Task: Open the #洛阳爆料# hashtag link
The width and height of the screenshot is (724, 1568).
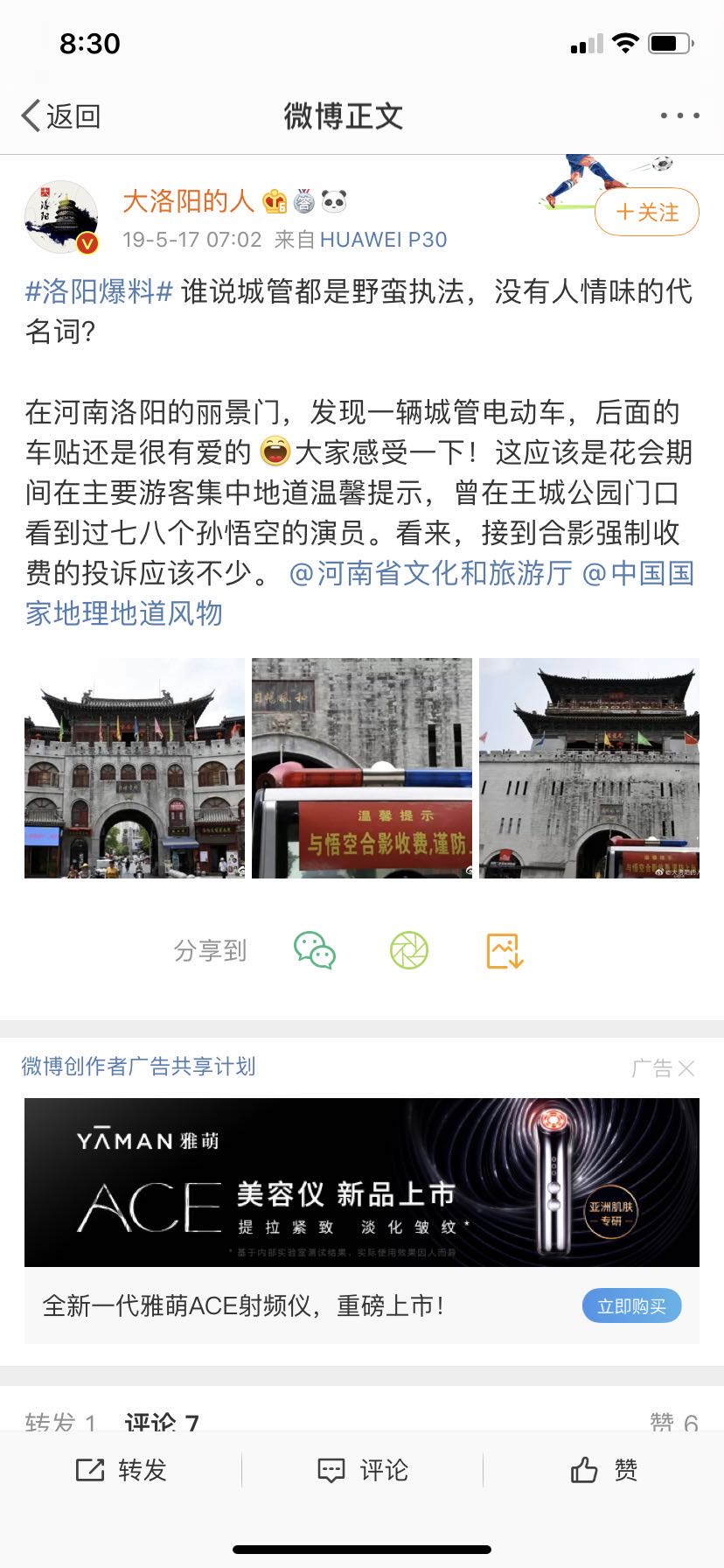Action: [100, 291]
